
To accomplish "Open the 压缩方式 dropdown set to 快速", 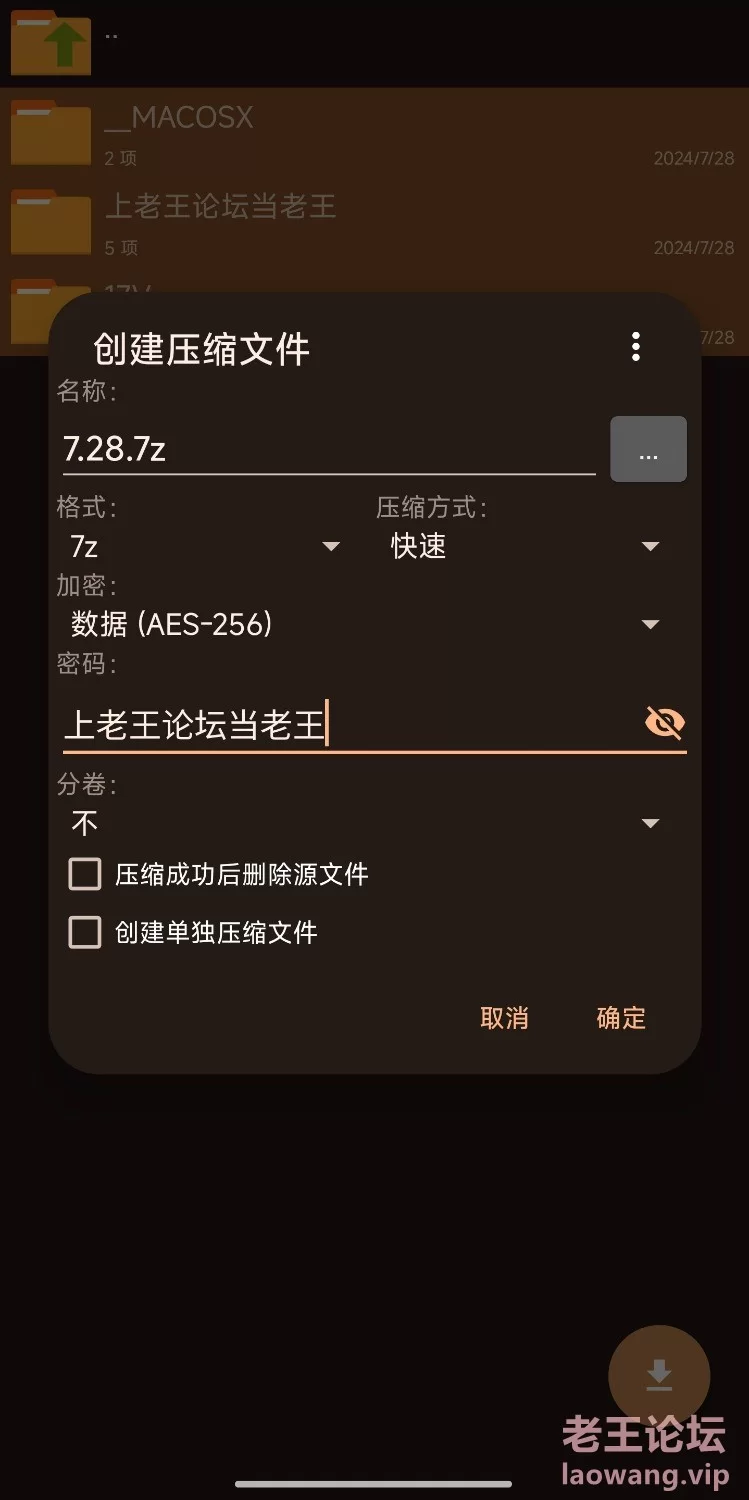I will [525, 546].
